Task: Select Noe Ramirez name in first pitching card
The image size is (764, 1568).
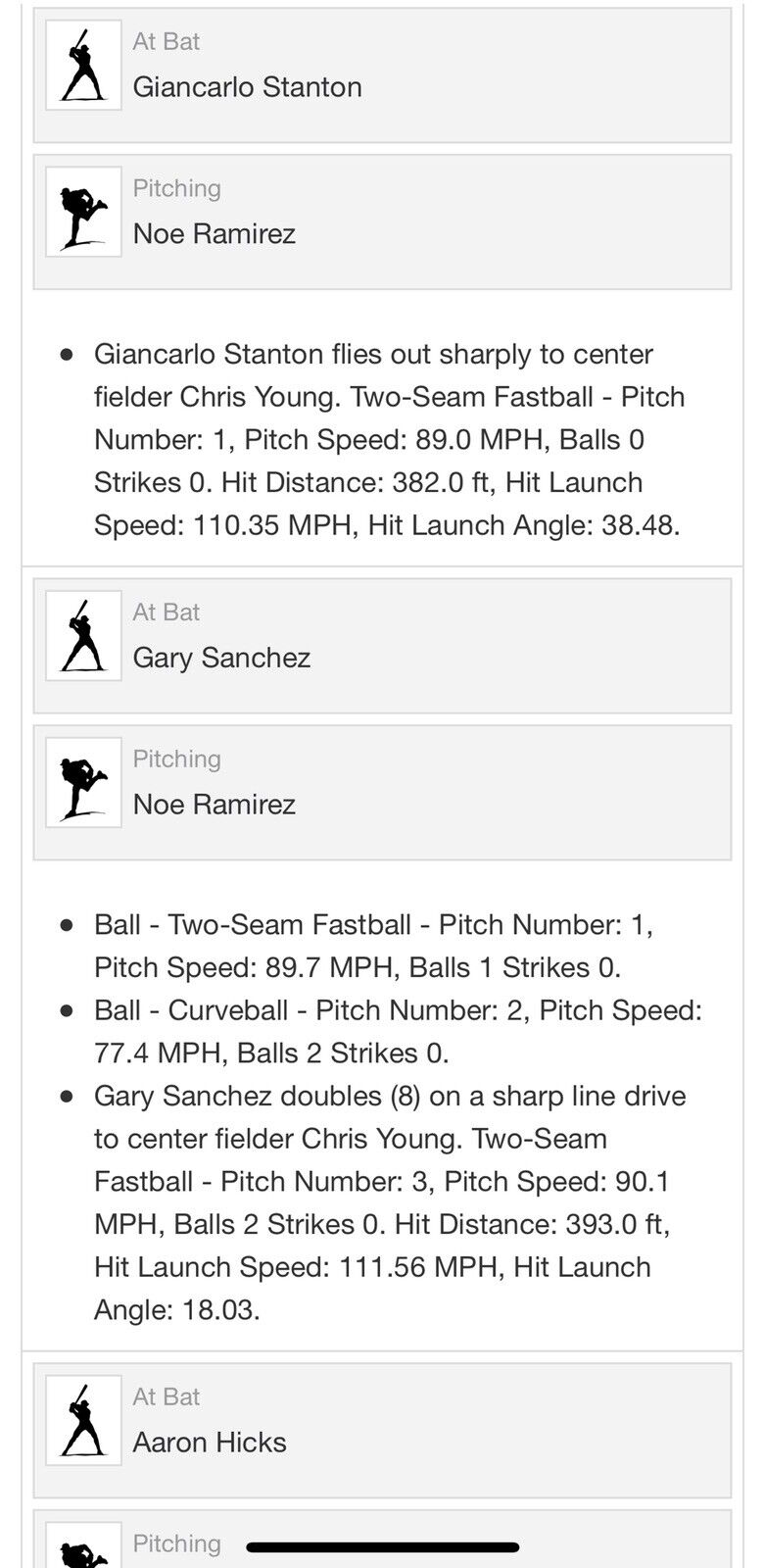Action: click(215, 233)
